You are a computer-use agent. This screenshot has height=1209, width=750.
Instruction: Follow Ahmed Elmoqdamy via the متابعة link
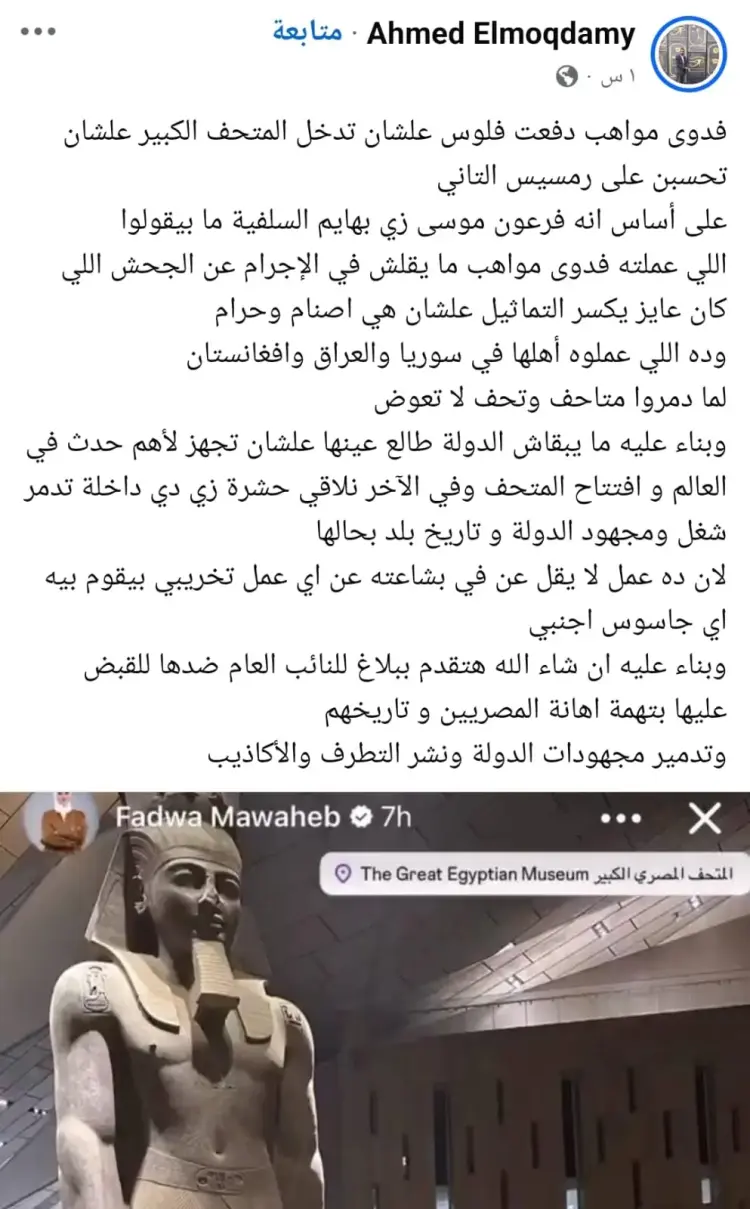[x=306, y=33]
